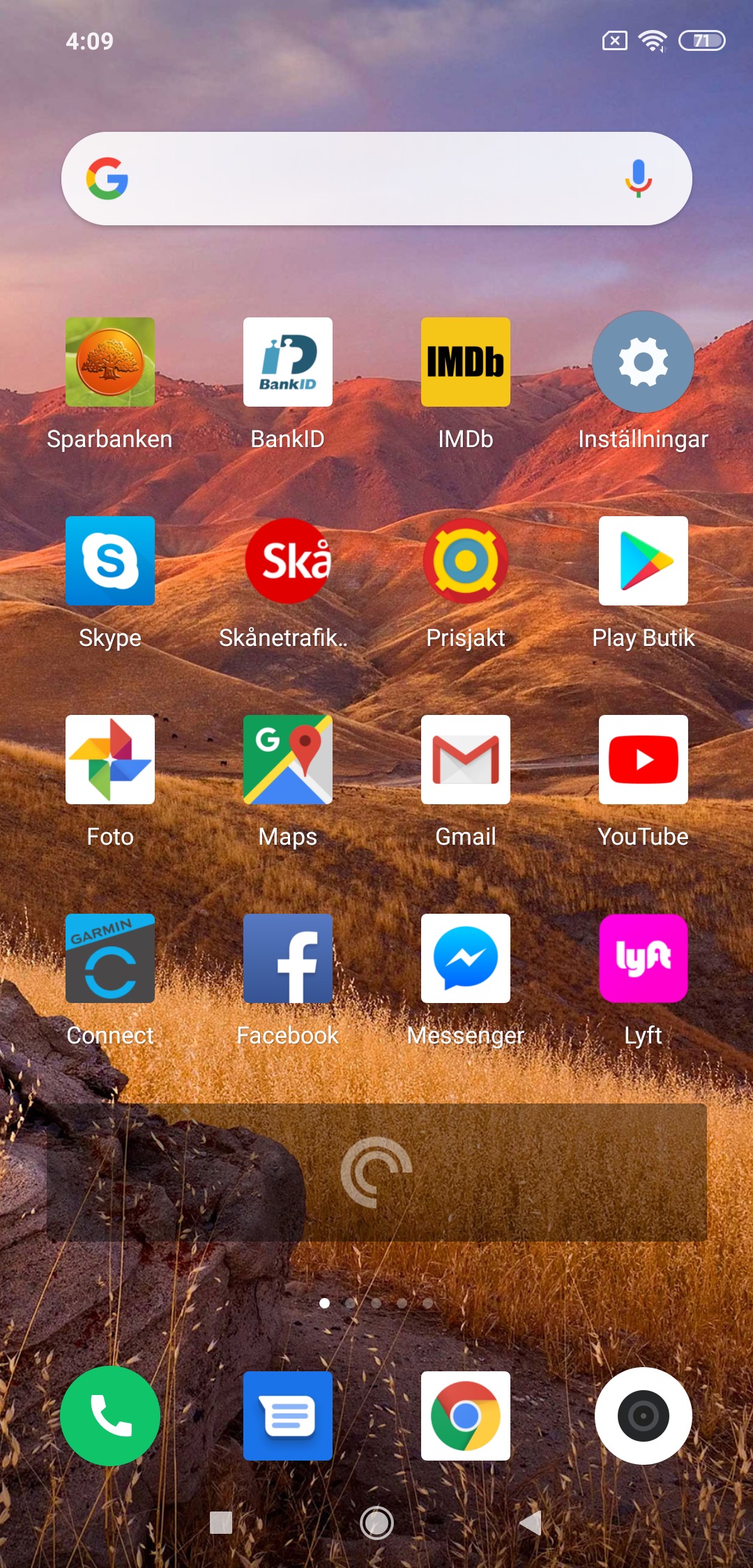Open the Lyft app

tap(643, 958)
